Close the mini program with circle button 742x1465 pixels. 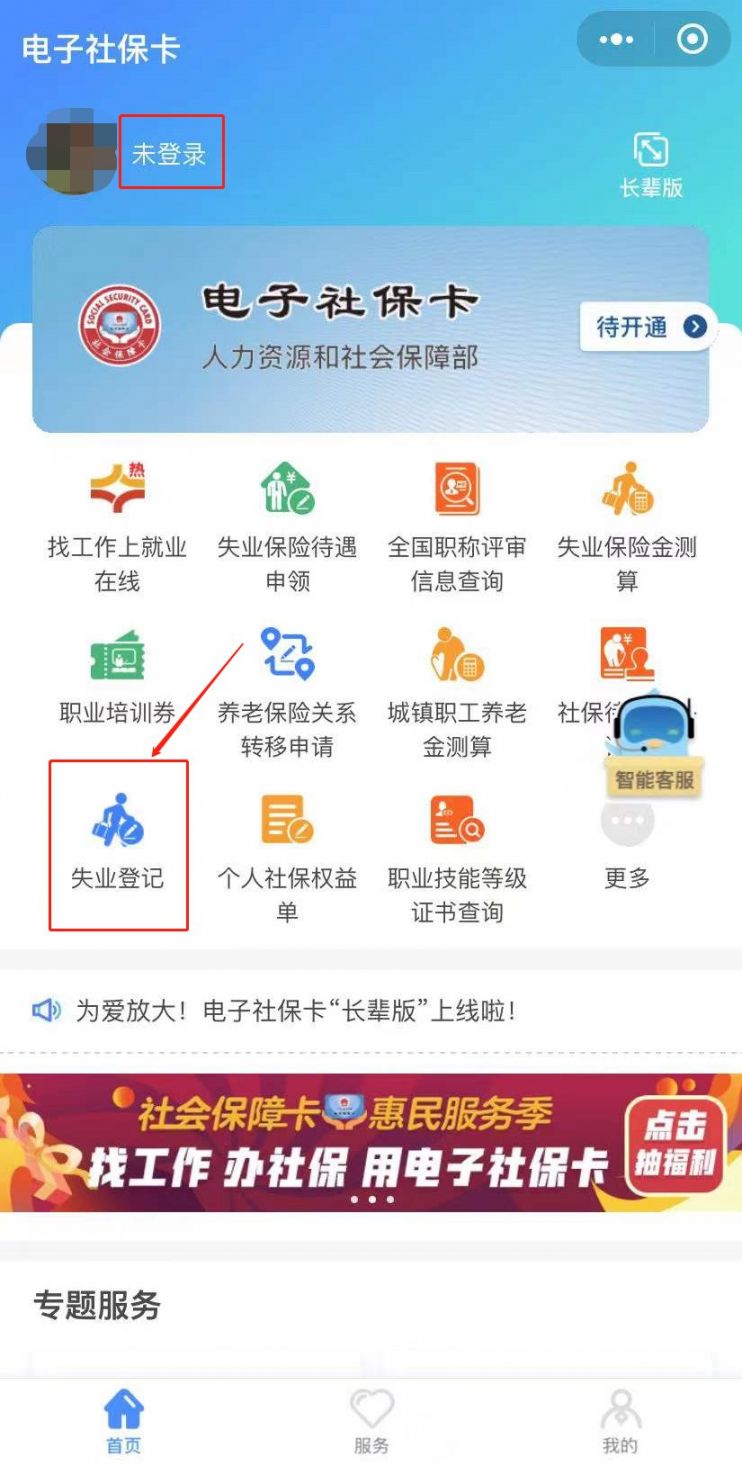click(x=692, y=40)
